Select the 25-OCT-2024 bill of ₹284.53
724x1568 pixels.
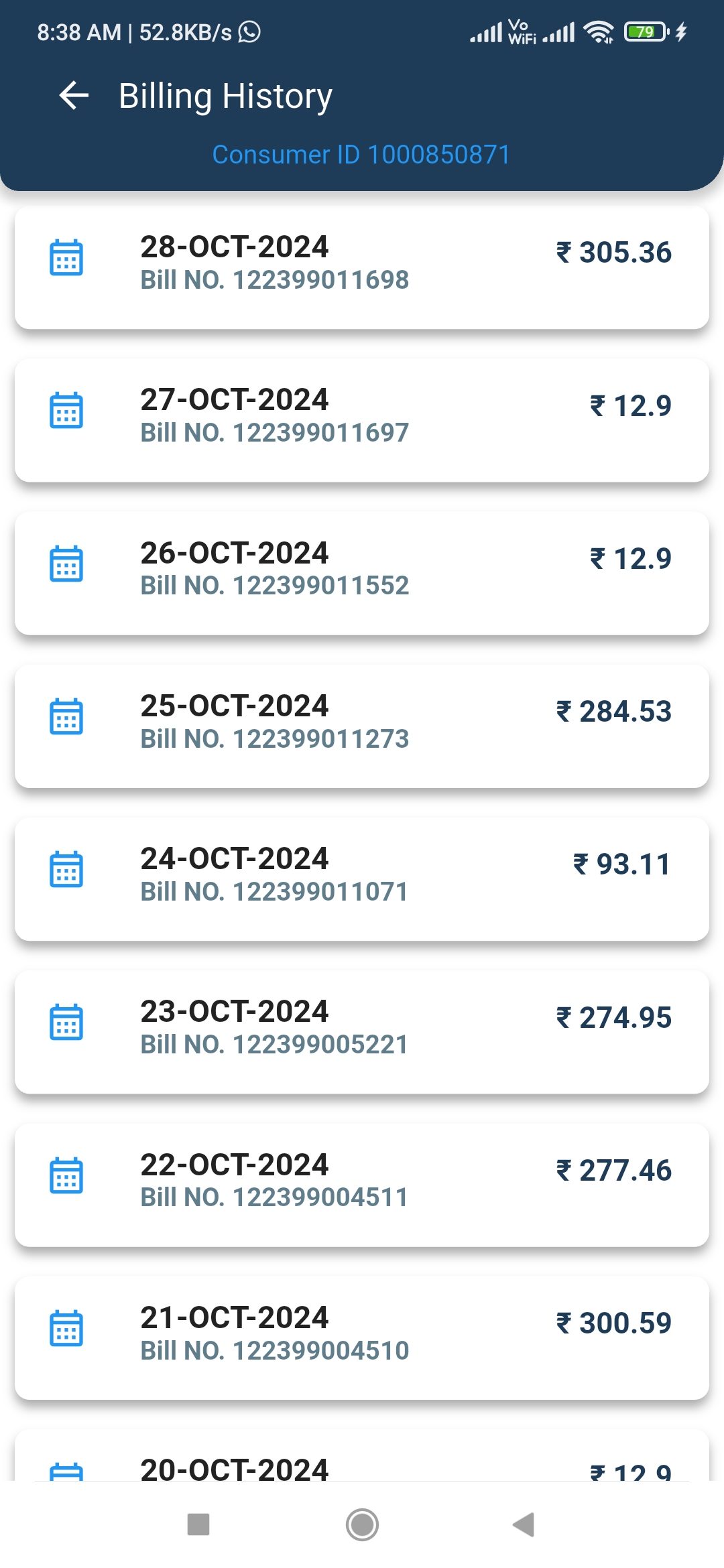point(362,726)
